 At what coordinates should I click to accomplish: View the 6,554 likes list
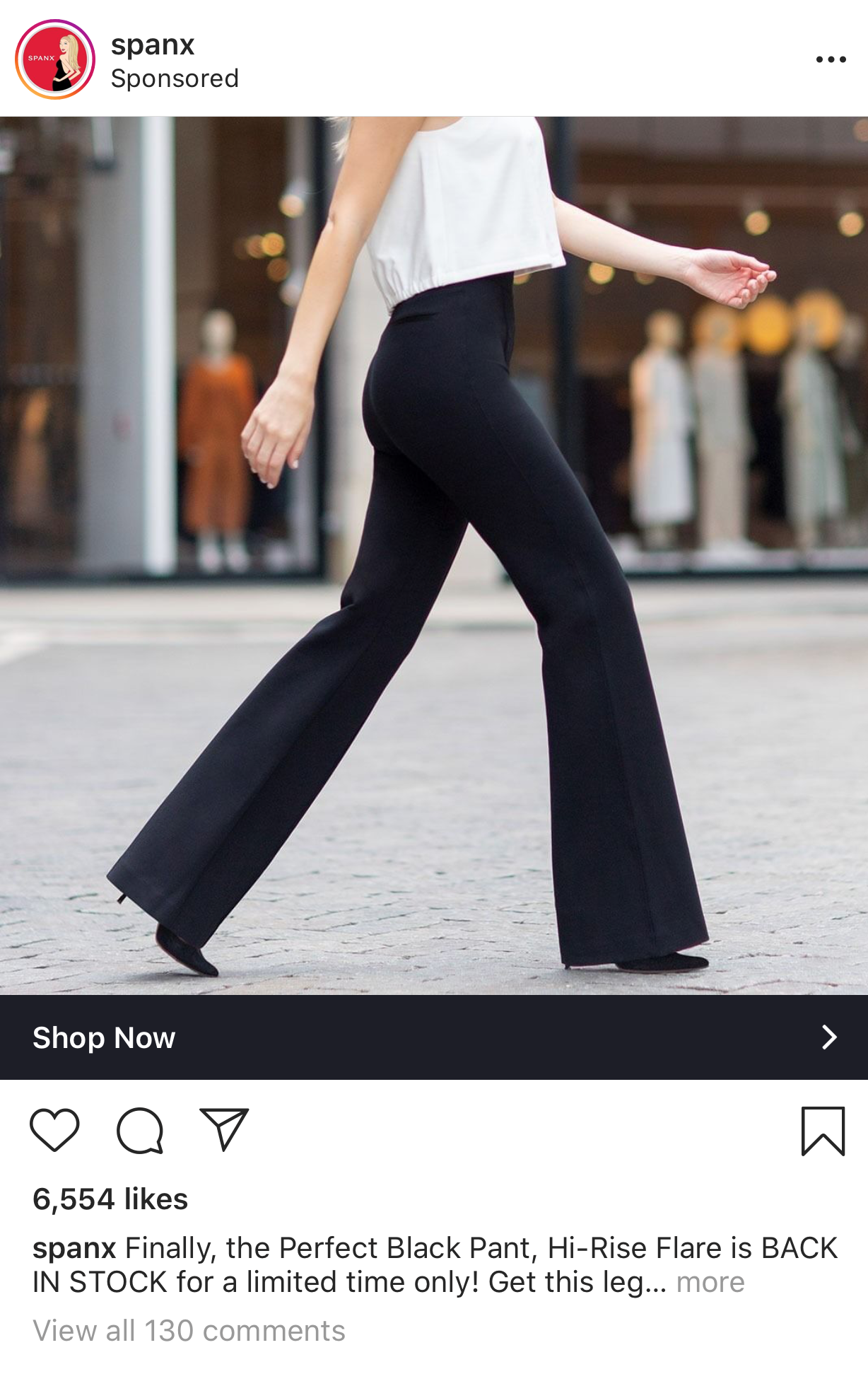click(x=110, y=1199)
